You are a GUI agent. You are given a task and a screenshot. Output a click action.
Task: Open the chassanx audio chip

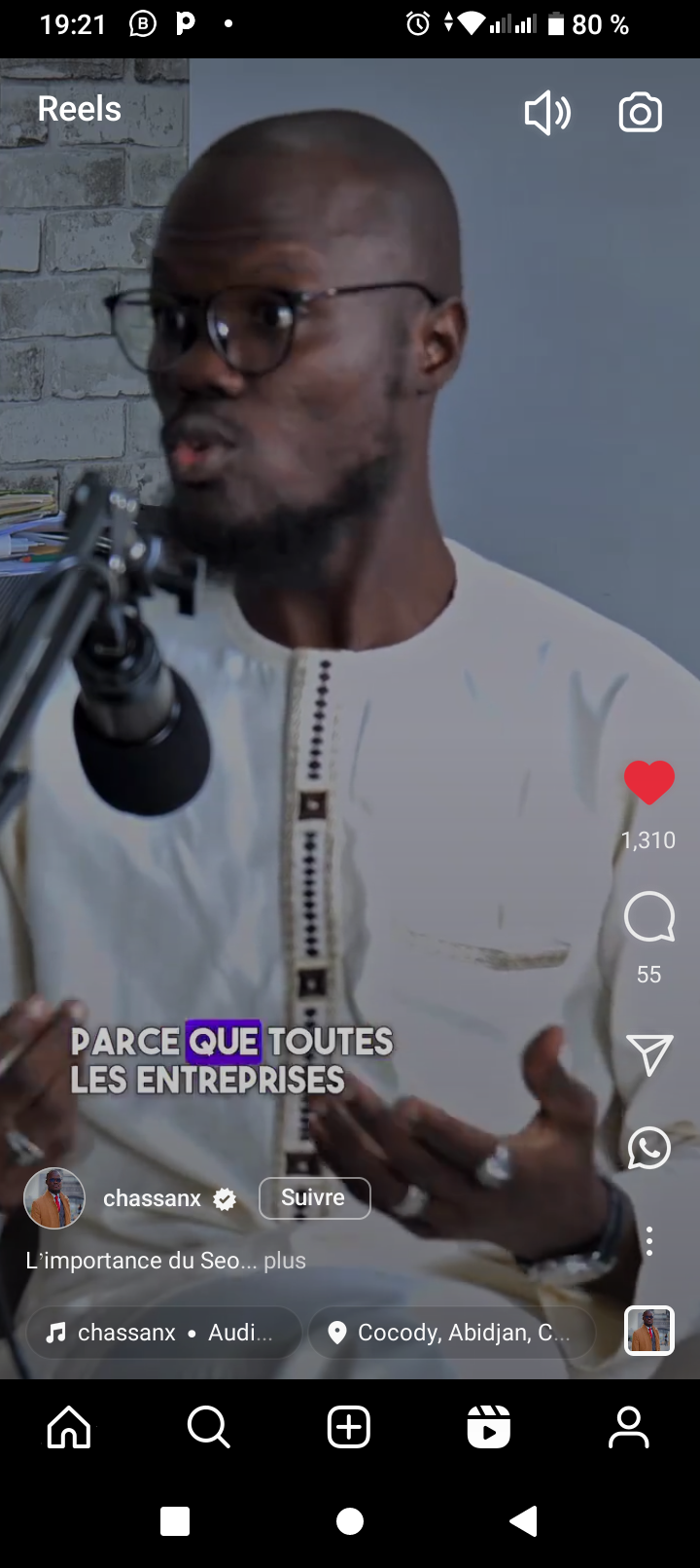tap(162, 1333)
